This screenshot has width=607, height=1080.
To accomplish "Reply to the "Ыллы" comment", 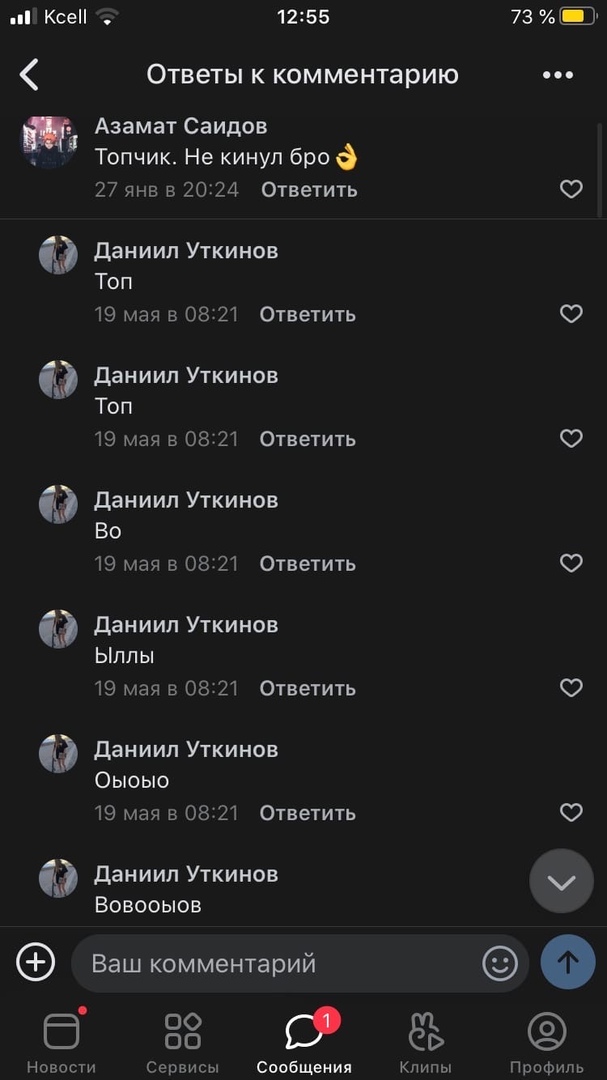I will (307, 688).
